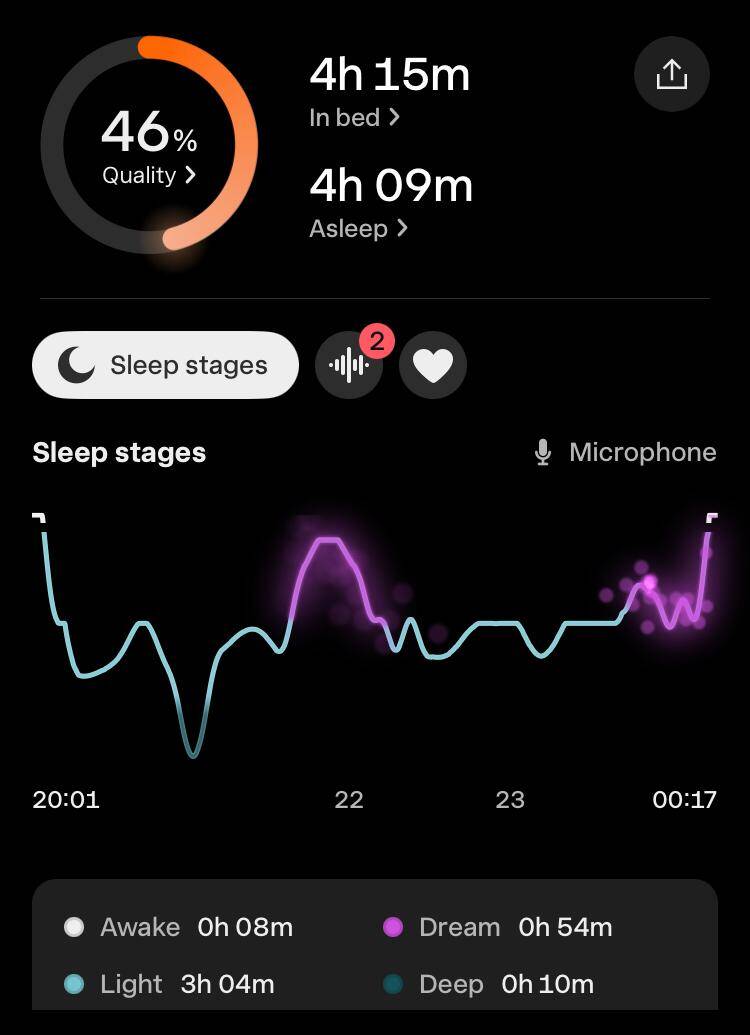Open the Asleep duration details
Image resolution: width=750 pixels, height=1035 pixels.
[x=358, y=229]
